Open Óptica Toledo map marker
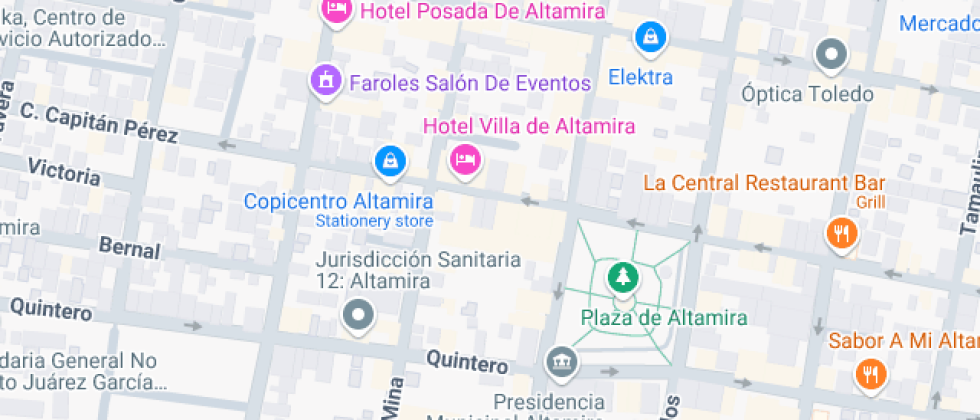 (x=831, y=55)
